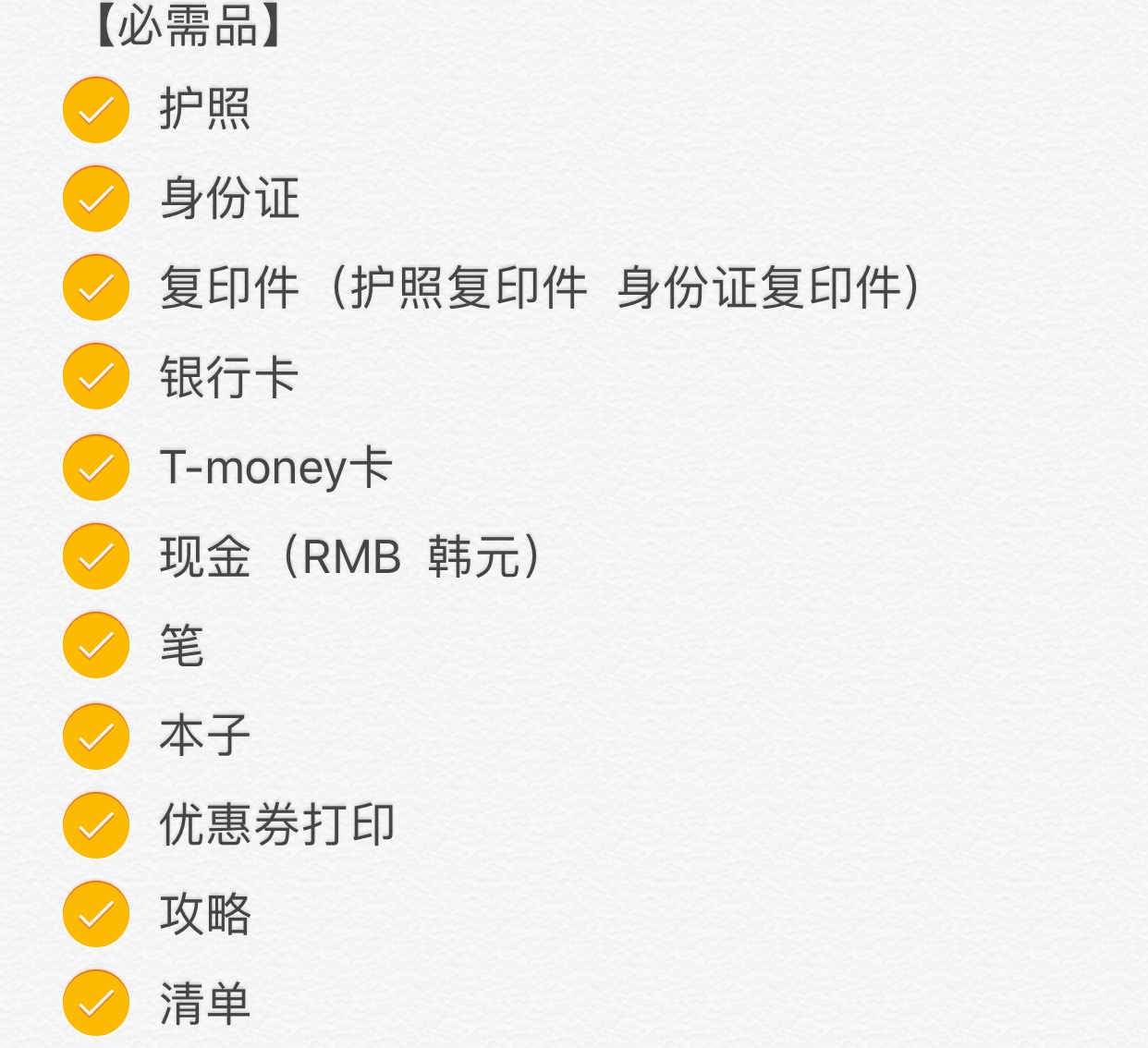This screenshot has width=1148, height=1048.
Task: Toggle the checkbox beside 身份证
Action: click(96, 199)
